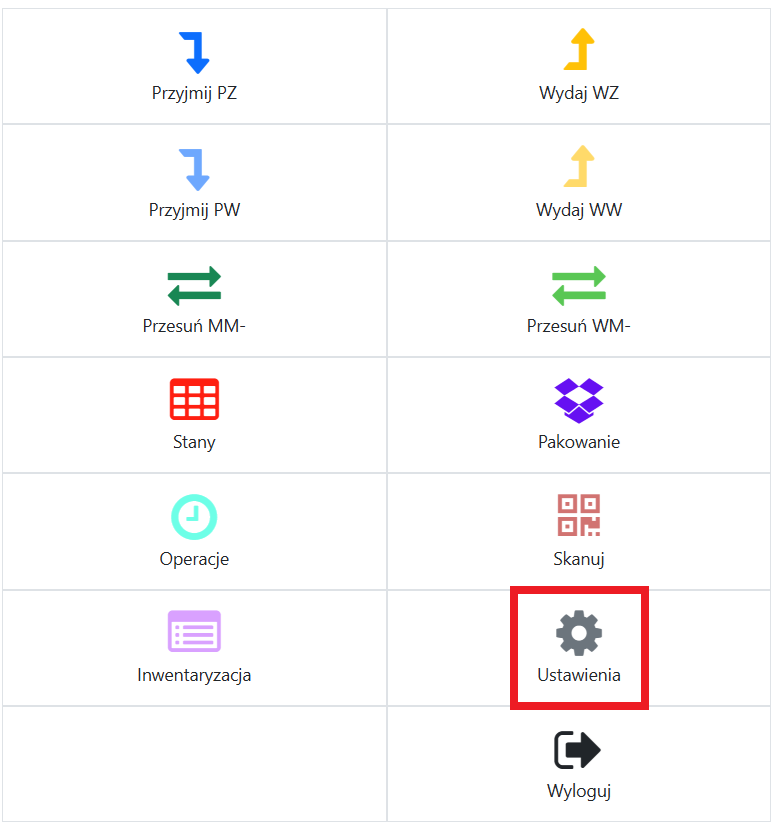Select Wydaj WZ option
The height and width of the screenshot is (830, 771).
[x=579, y=67]
